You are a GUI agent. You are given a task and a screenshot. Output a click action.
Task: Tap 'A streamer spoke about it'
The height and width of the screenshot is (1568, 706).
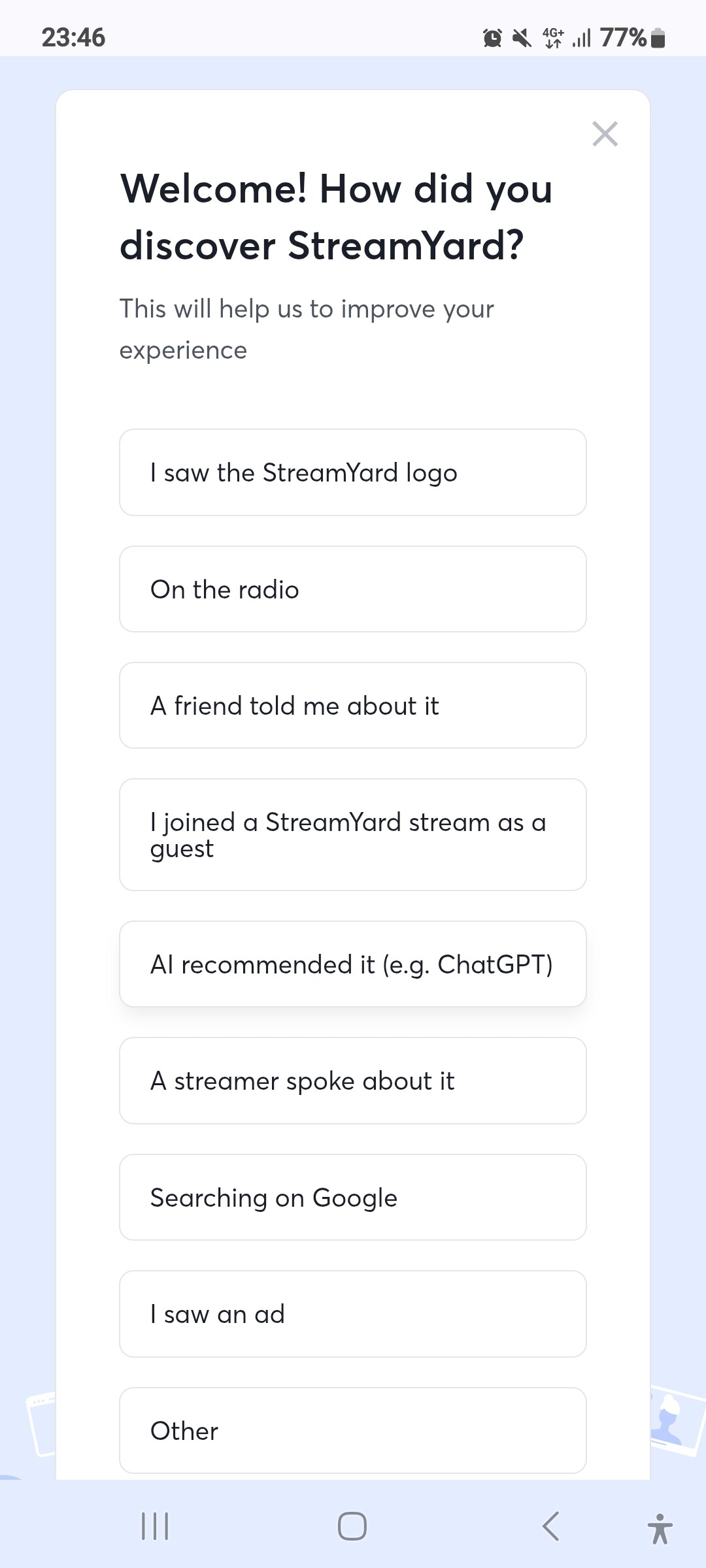(352, 1081)
